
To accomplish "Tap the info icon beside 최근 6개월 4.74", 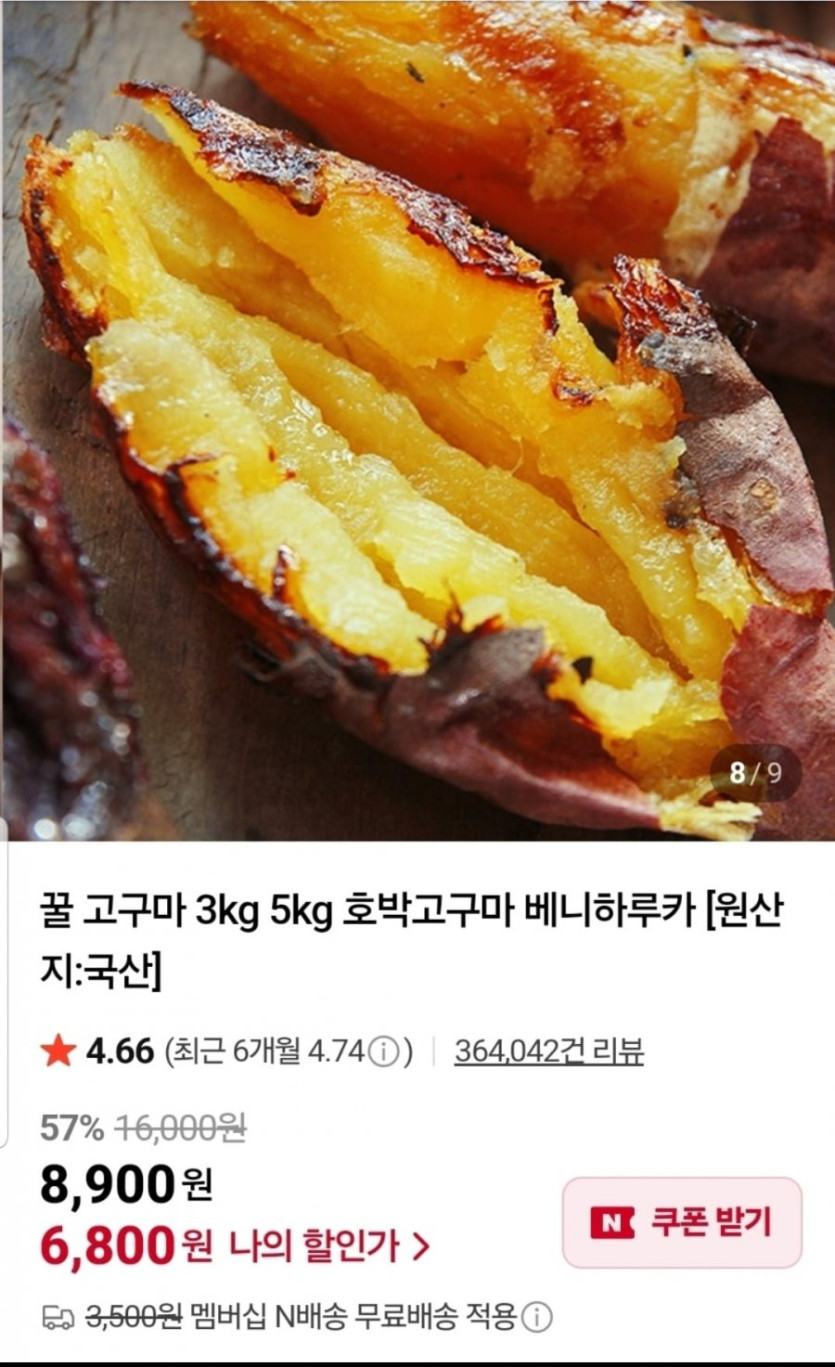I will 384,1052.
